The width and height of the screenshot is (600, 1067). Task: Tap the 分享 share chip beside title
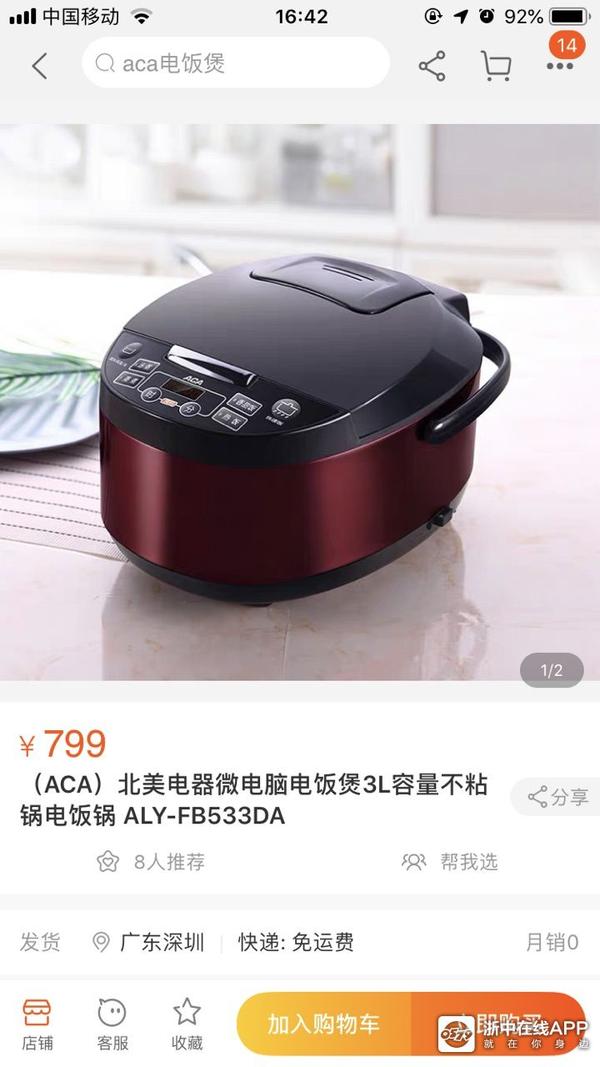[x=558, y=797]
